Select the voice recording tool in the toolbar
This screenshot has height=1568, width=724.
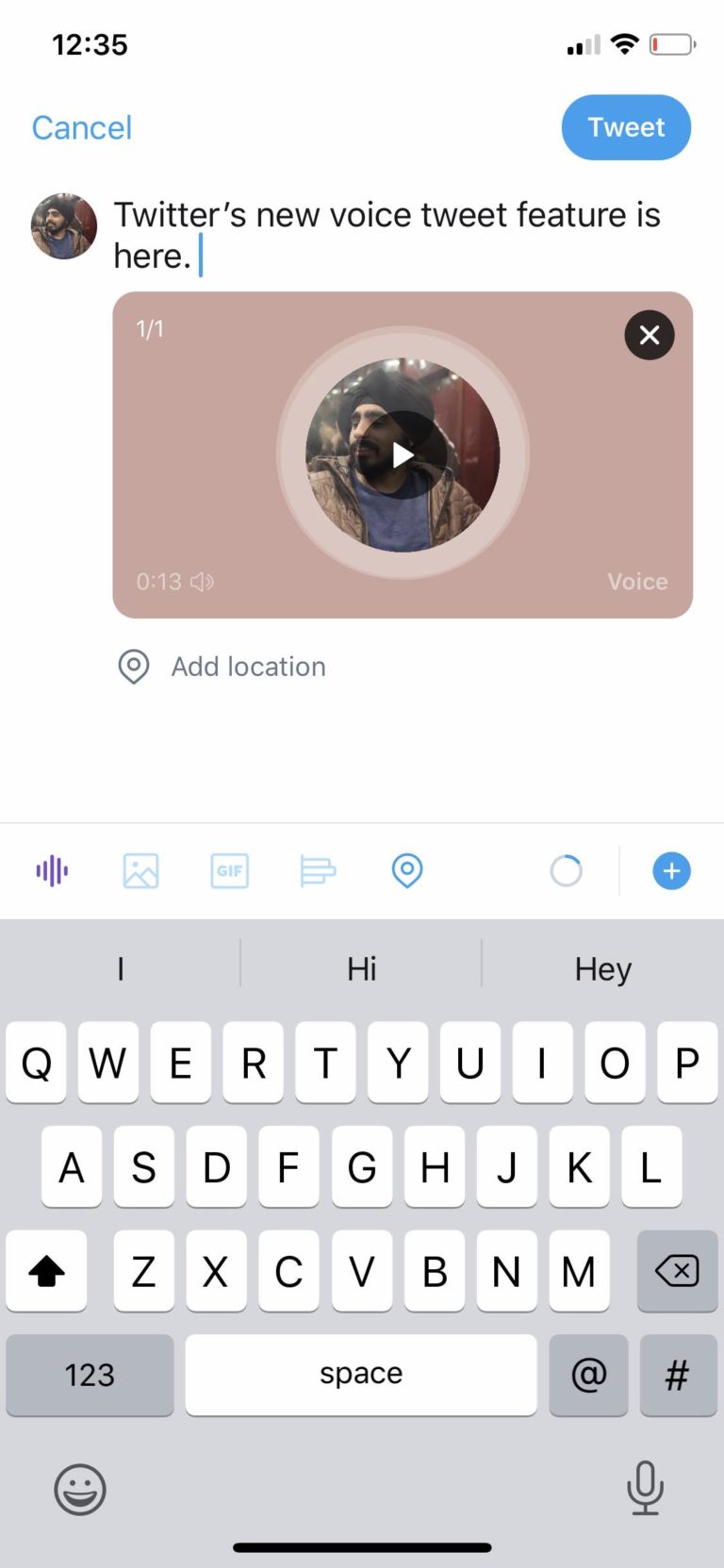coord(52,870)
